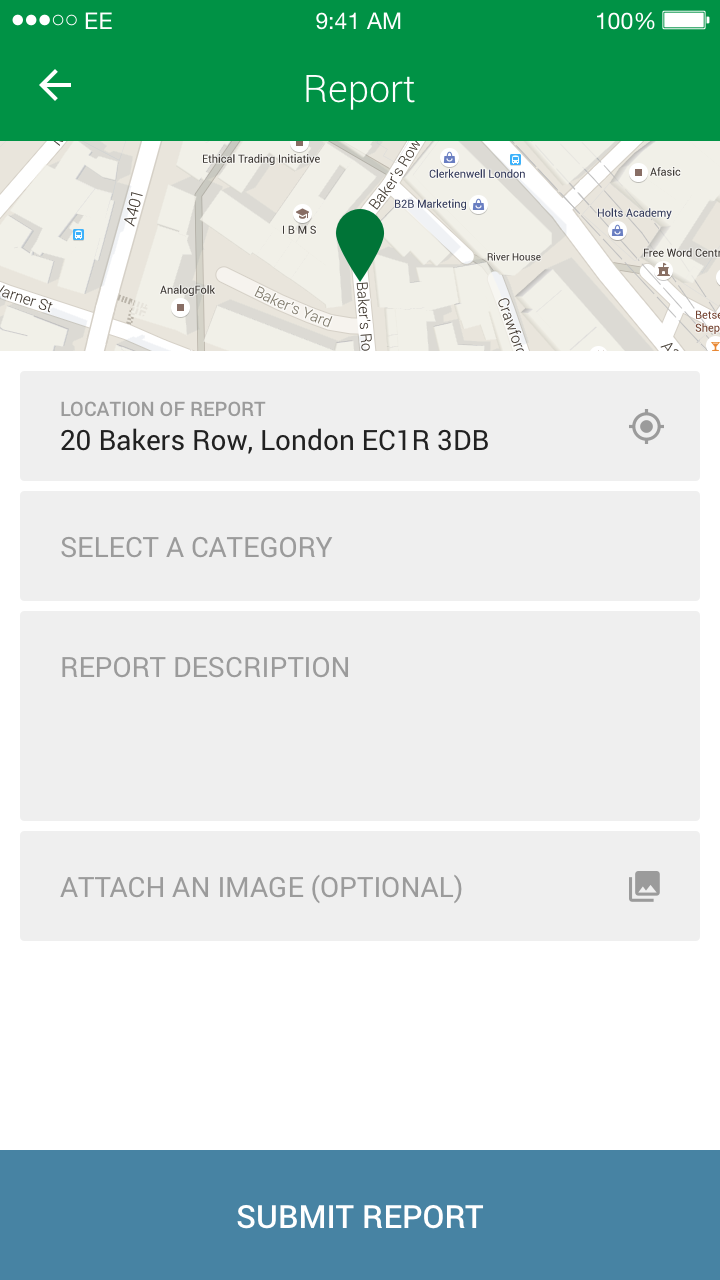The image size is (720, 1280).
Task: Go back using the arrow in header
Action: (55, 85)
